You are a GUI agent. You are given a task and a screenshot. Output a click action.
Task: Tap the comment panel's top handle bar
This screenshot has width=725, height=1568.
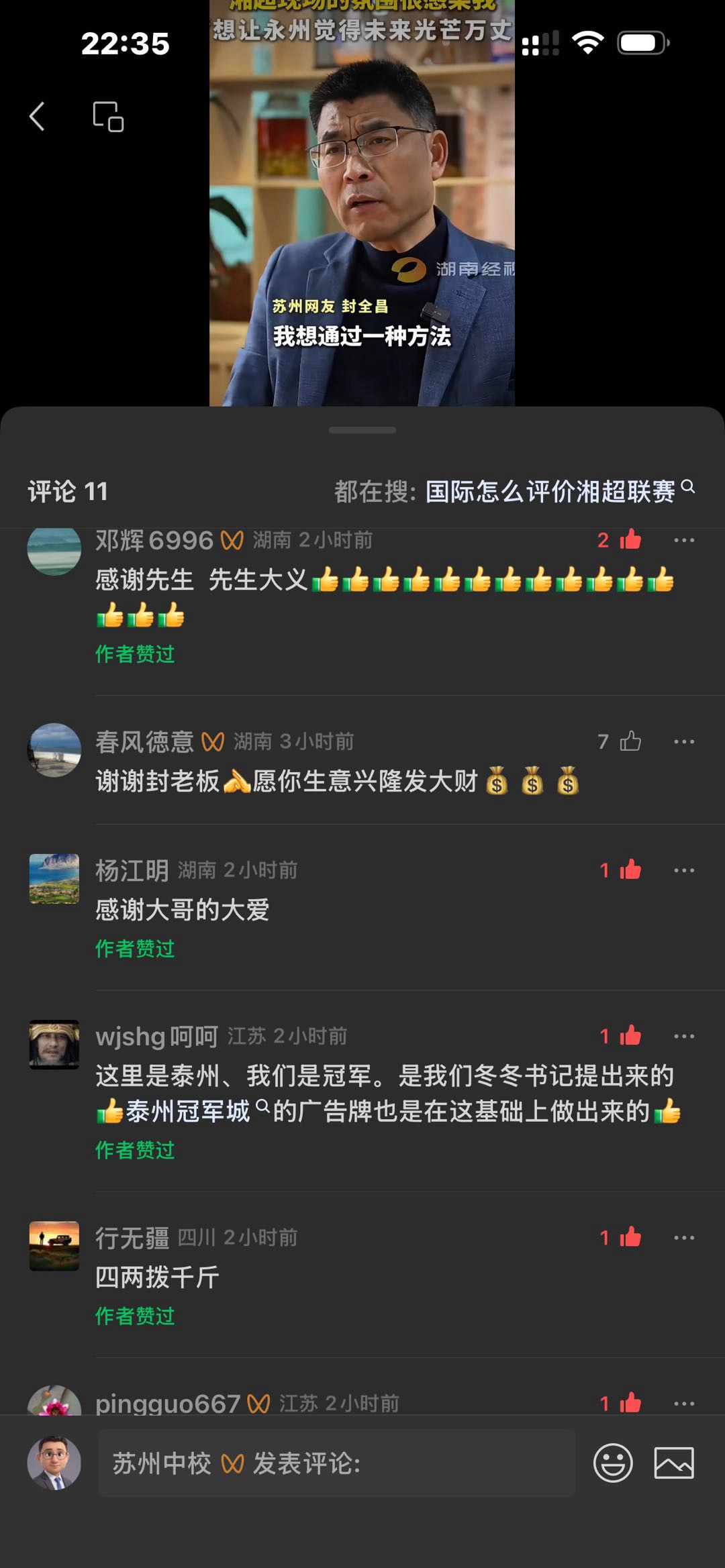[362, 430]
